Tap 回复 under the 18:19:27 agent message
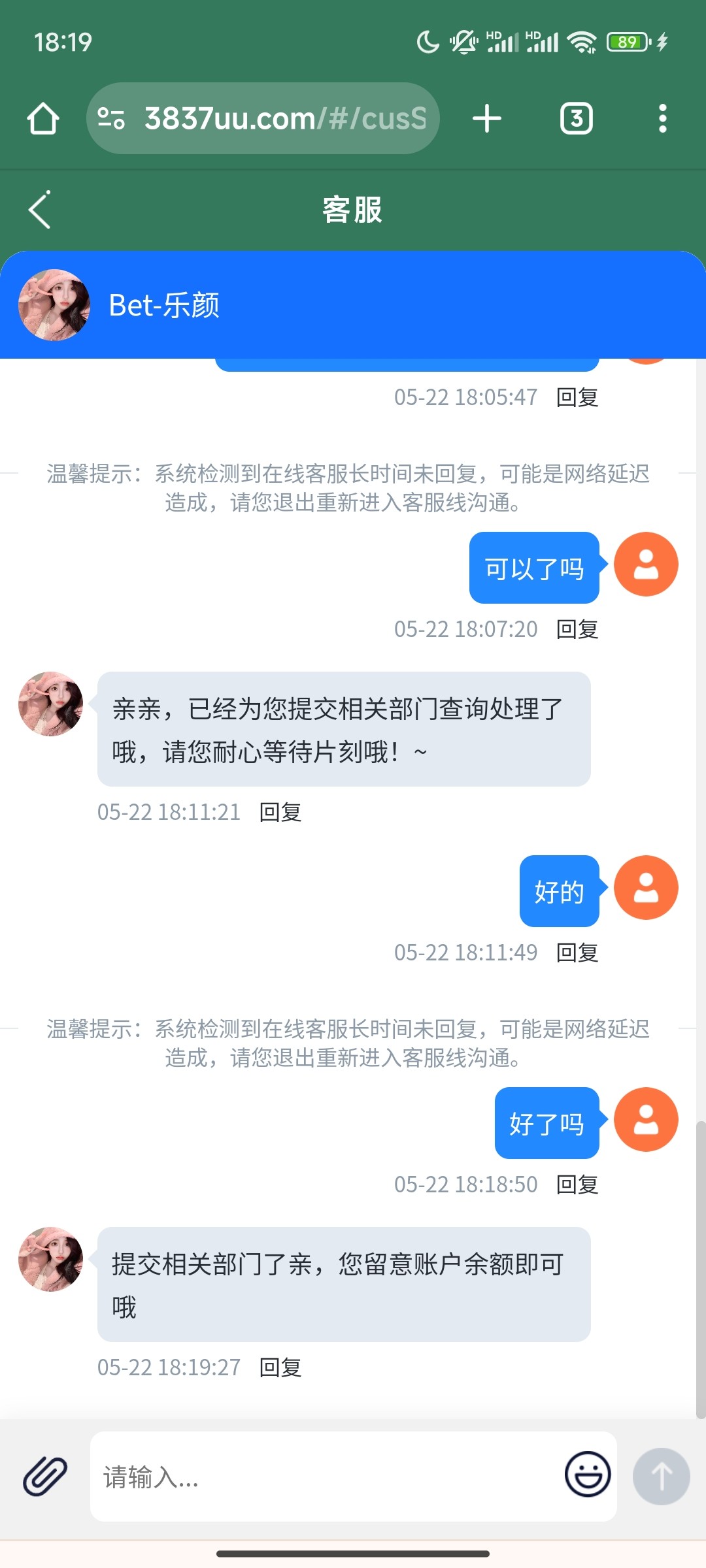 coord(280,1367)
